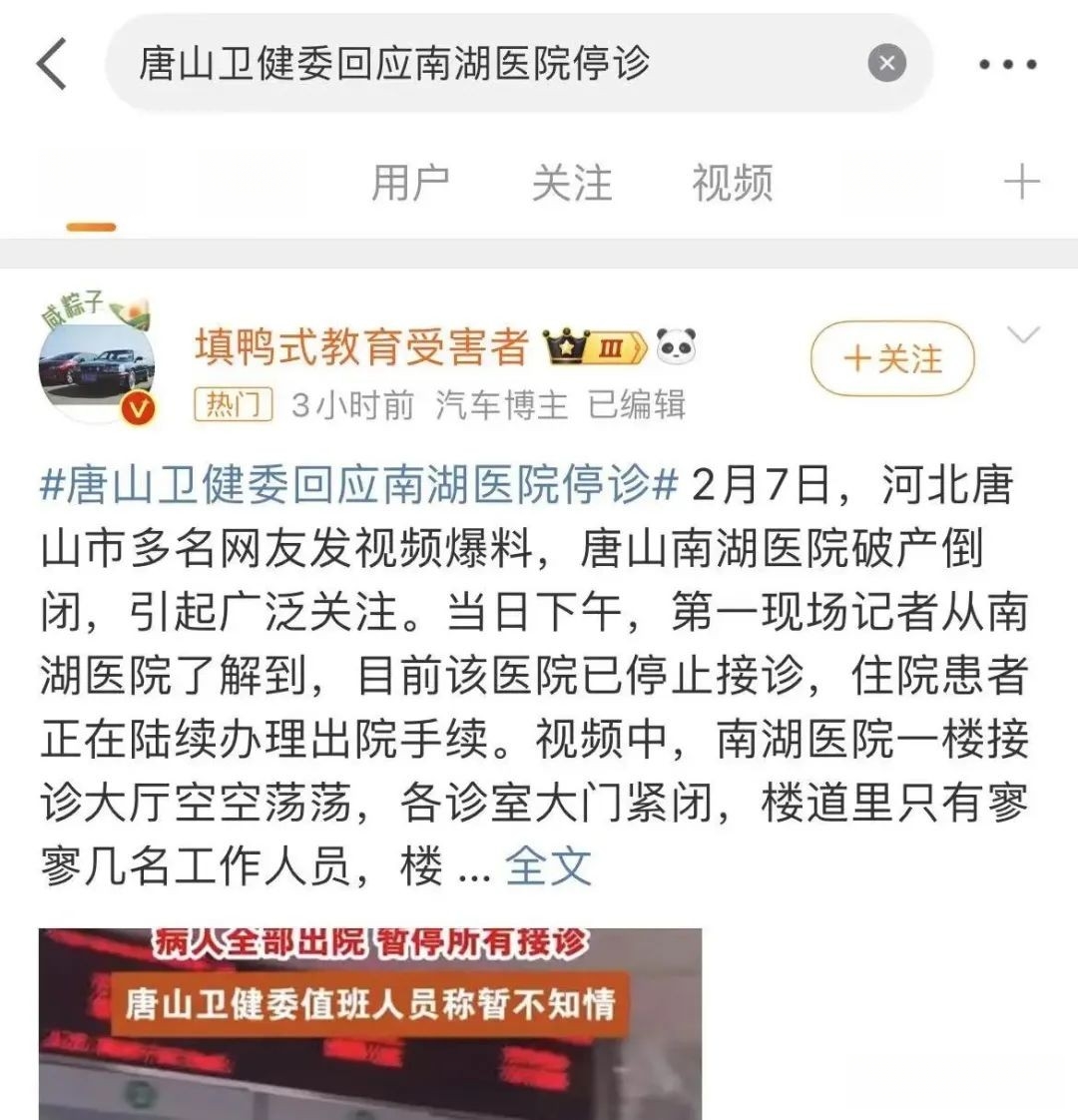The image size is (1078, 1120).
Task: Open the avatar of 填鸭式教育受害者
Action: [97, 361]
